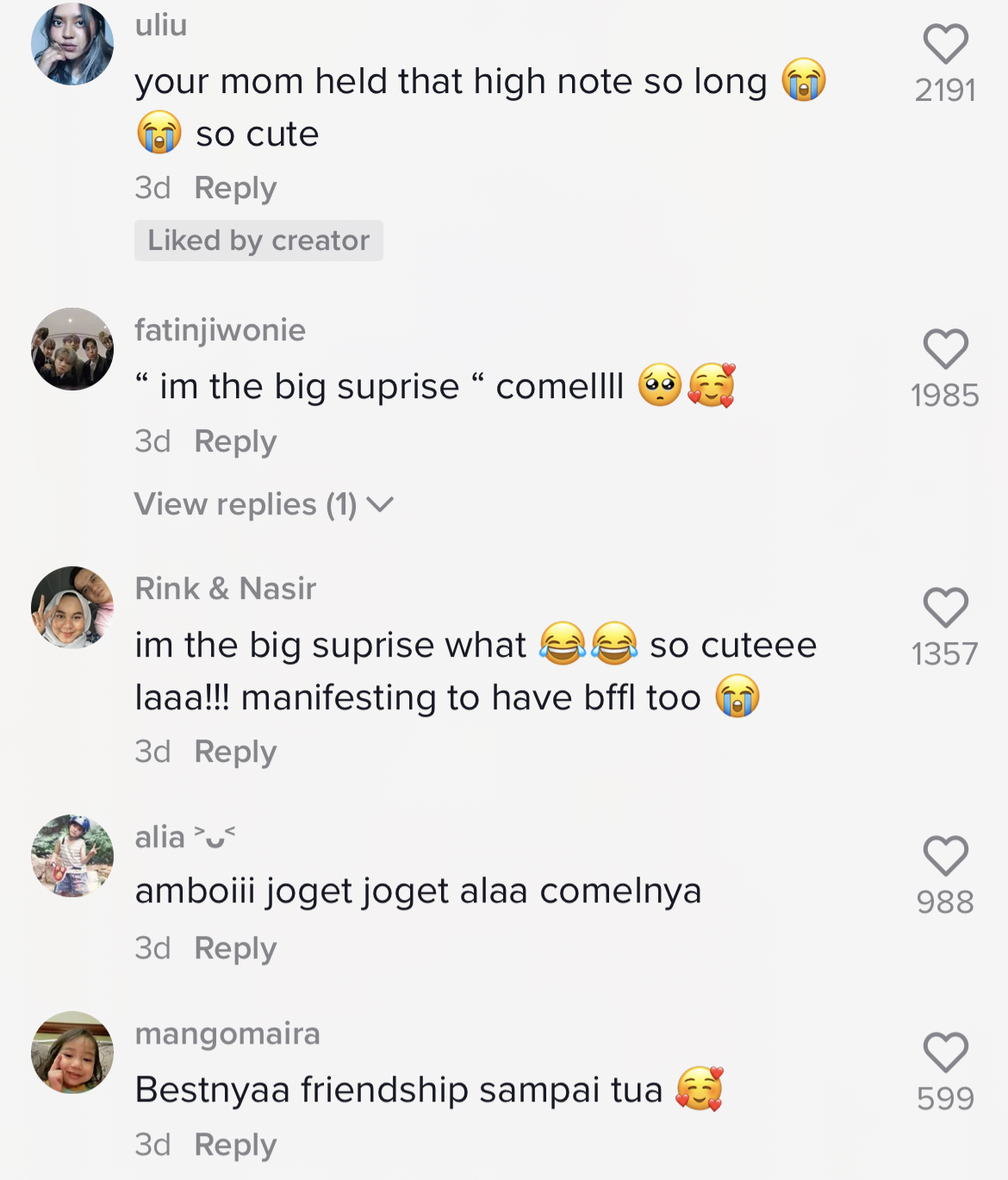Open uliu's profile picture
1008x1180 pixels.
point(72,44)
